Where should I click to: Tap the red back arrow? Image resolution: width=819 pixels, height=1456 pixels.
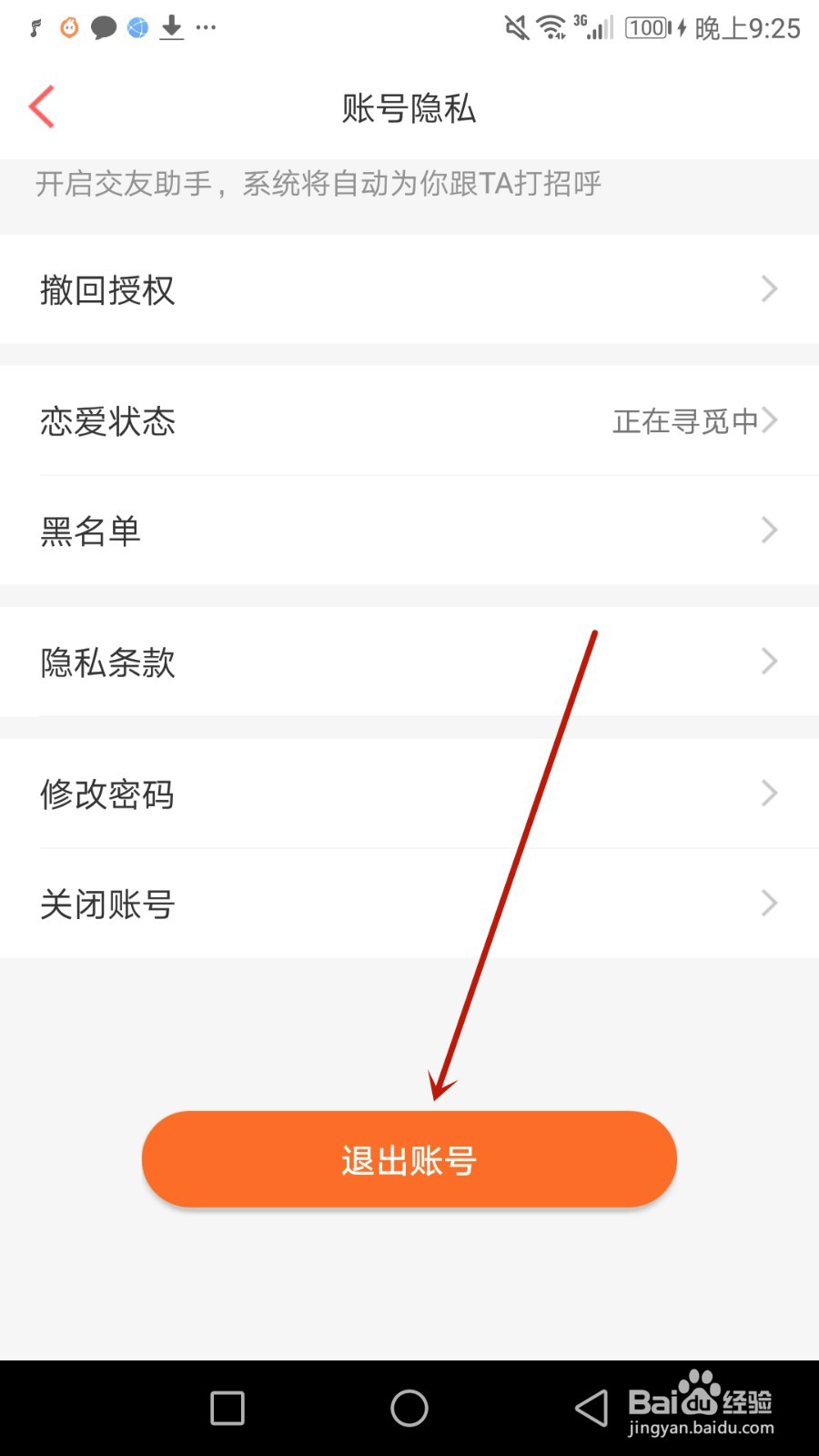click(x=41, y=106)
